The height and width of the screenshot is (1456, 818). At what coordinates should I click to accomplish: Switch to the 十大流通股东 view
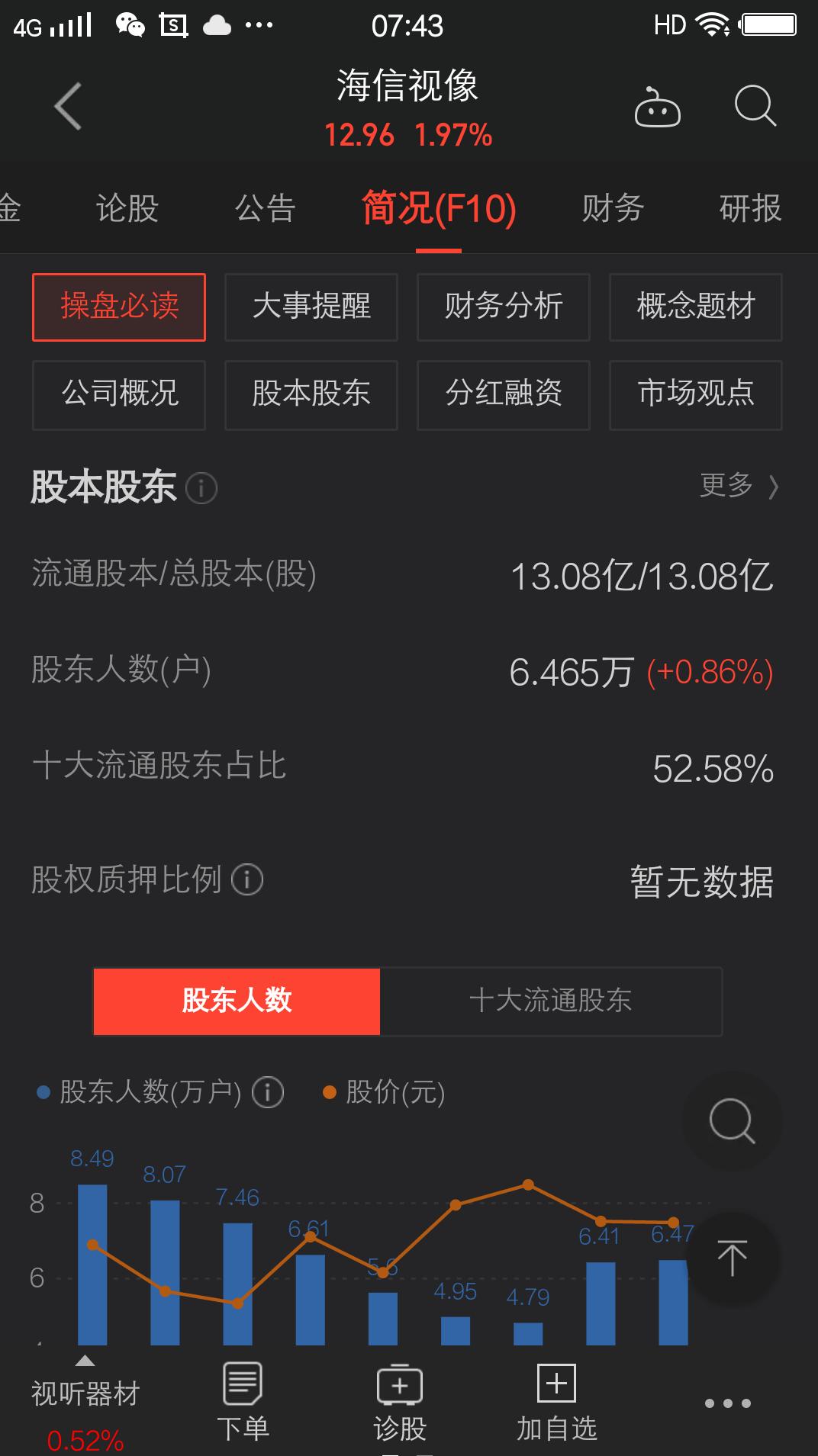tap(552, 1002)
